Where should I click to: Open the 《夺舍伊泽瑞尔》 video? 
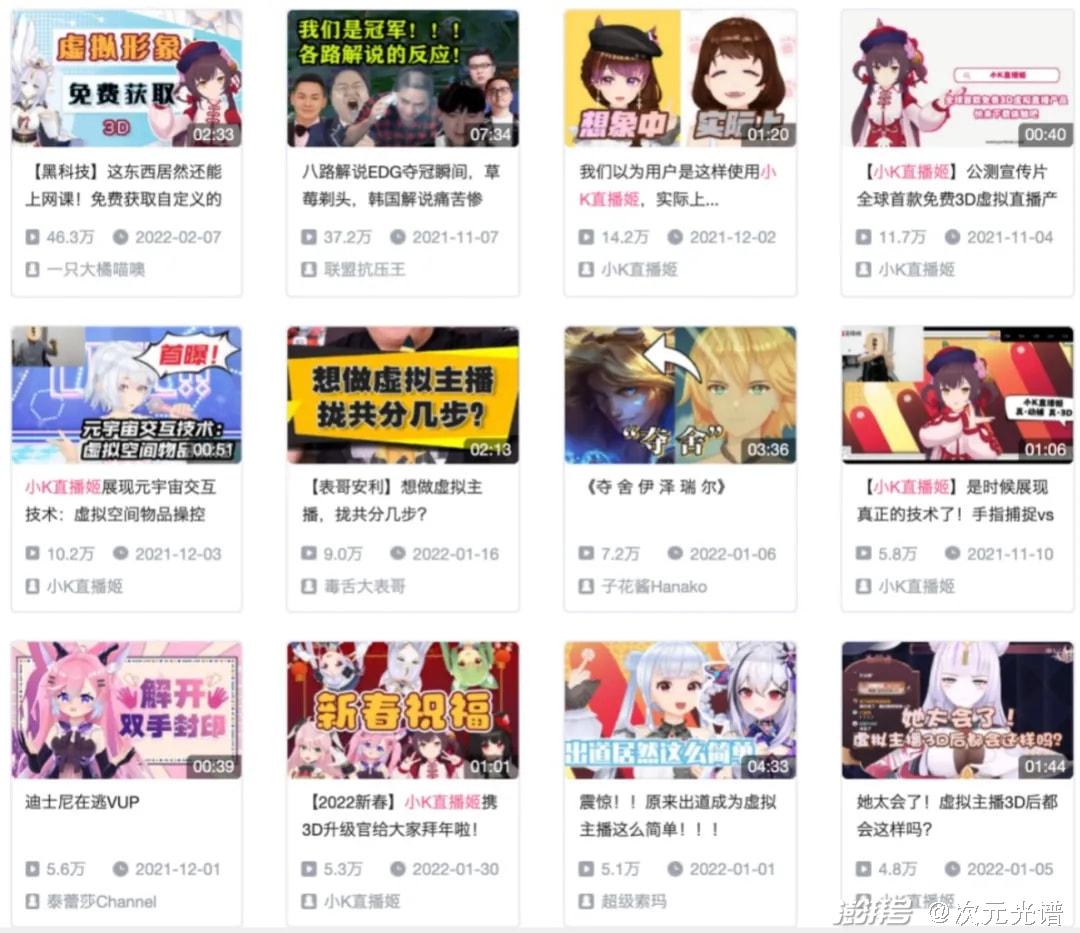click(x=680, y=395)
